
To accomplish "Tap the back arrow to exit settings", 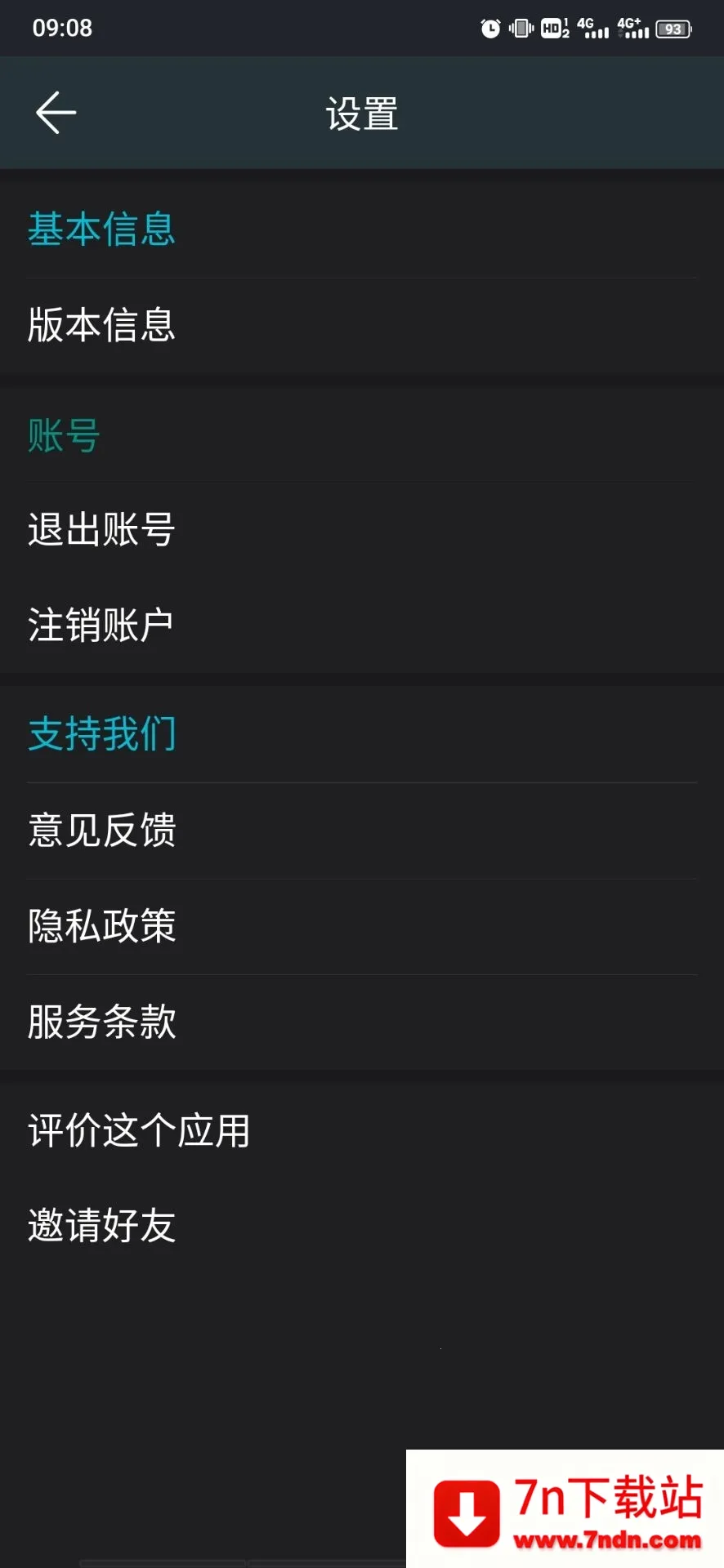I will tap(54, 113).
